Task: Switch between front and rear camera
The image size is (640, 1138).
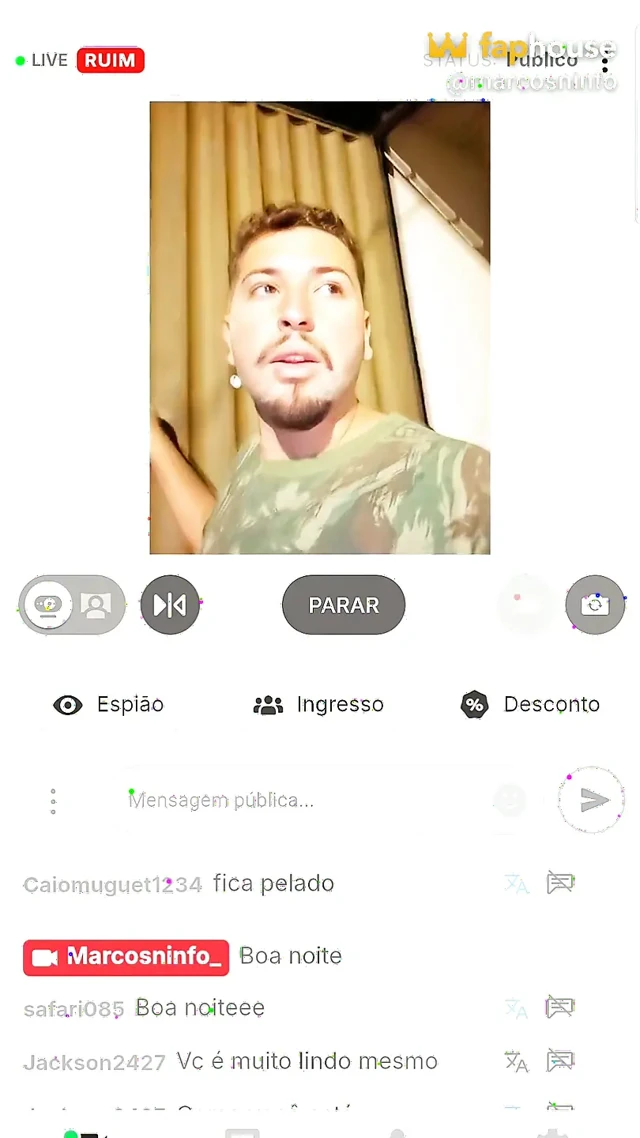Action: click(x=595, y=605)
